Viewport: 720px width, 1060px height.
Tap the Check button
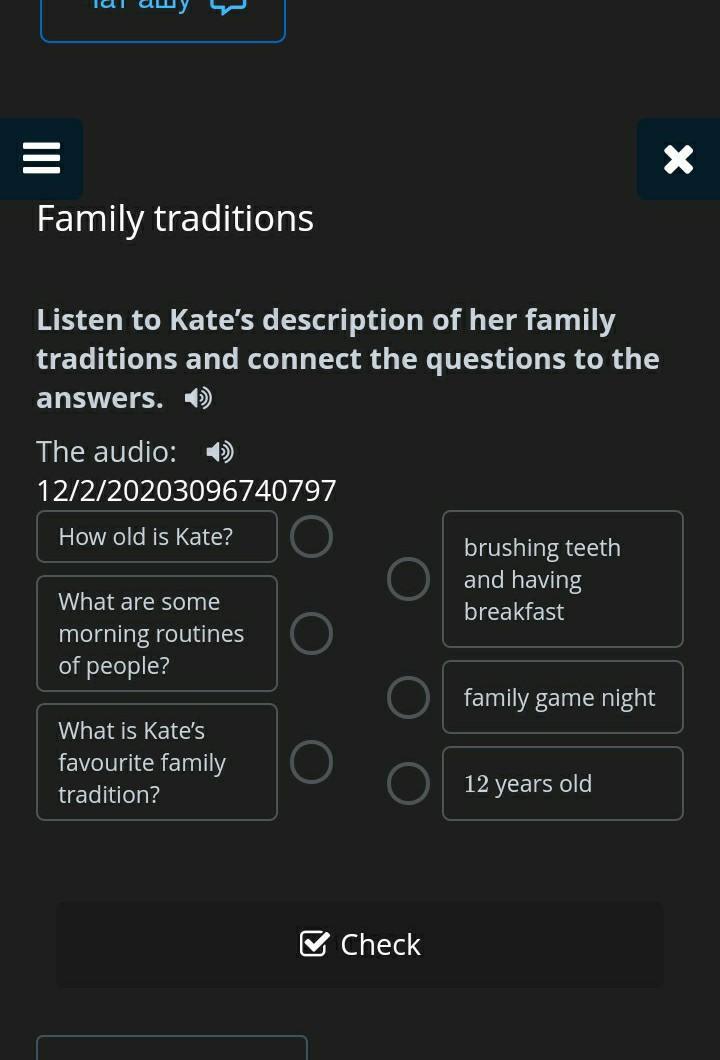(360, 944)
